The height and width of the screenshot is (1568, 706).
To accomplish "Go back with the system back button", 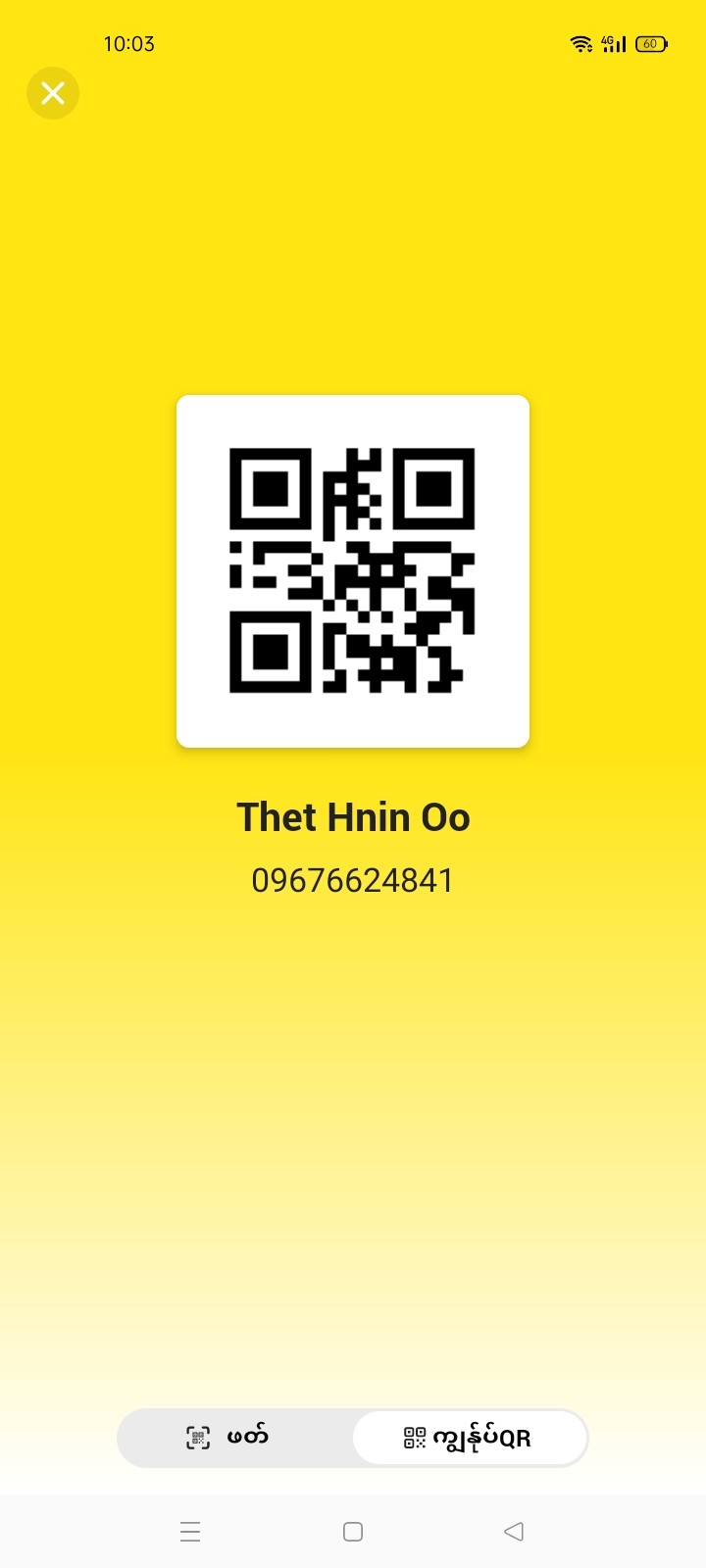I will tap(513, 1531).
